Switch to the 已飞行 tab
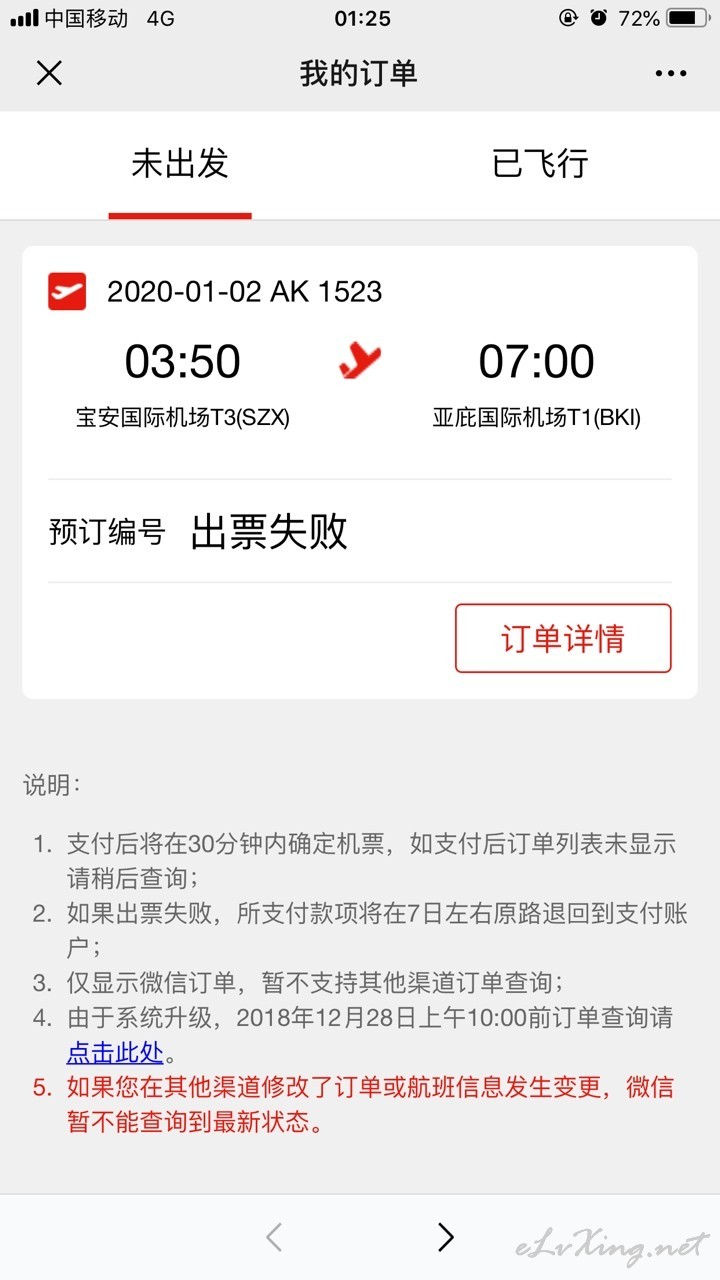This screenshot has width=720, height=1280. point(540,164)
